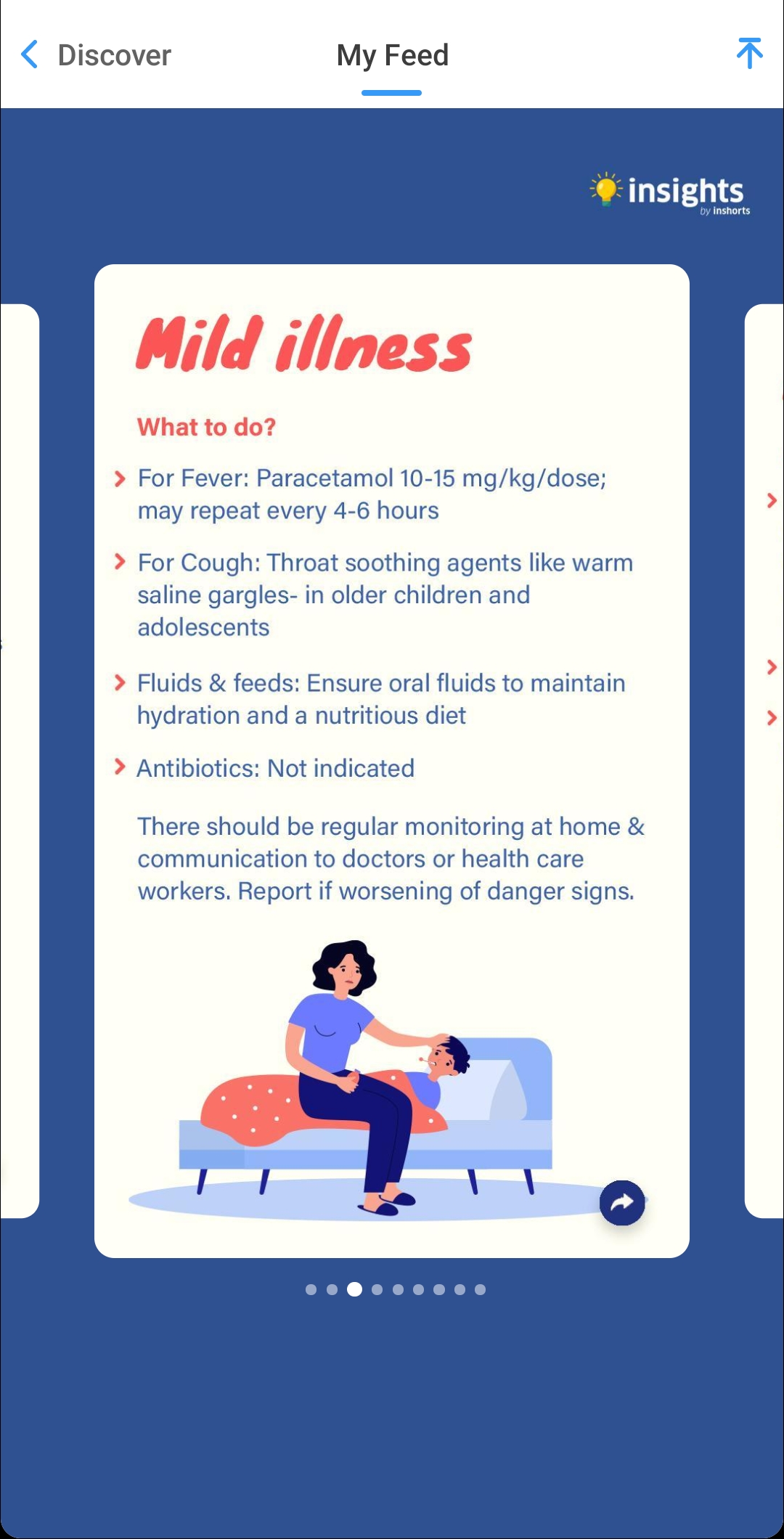Open the Mild illness insight card
This screenshot has width=784, height=1539.
pos(392,726)
